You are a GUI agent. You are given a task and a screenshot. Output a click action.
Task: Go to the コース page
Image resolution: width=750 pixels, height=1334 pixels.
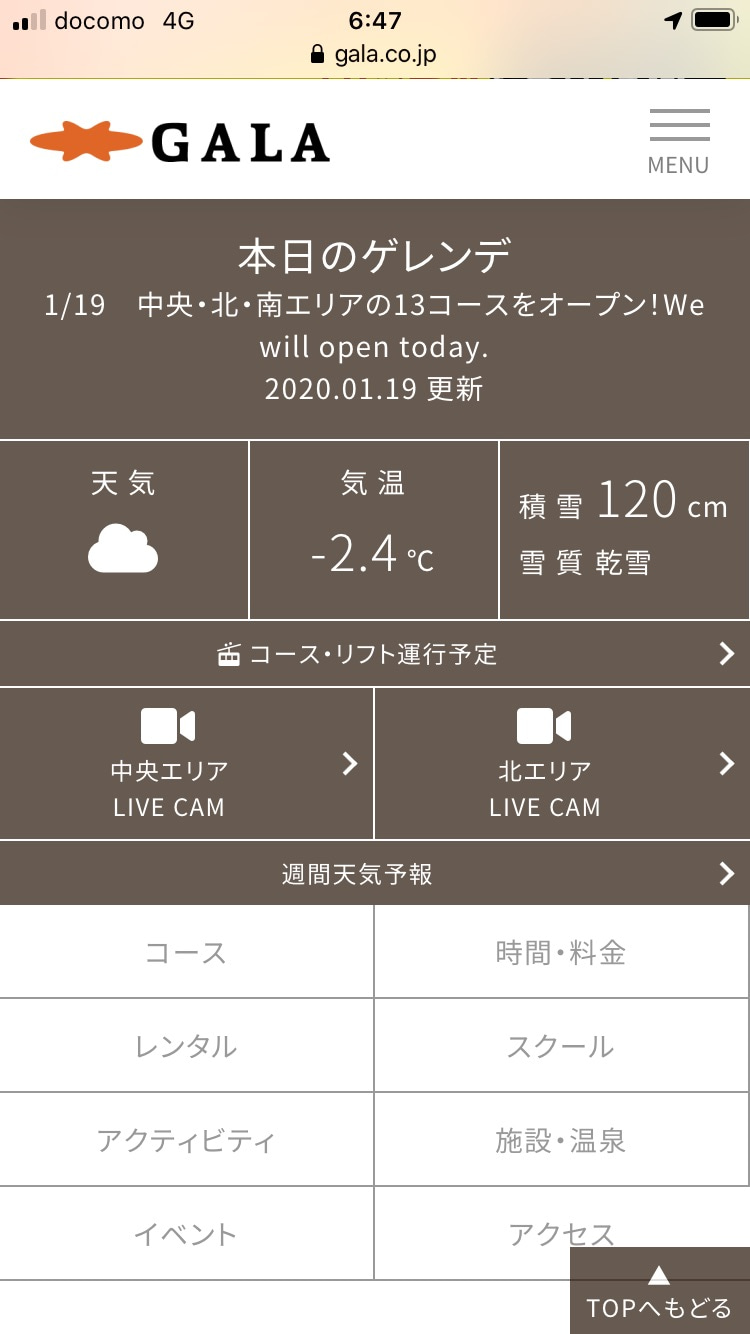[187, 952]
